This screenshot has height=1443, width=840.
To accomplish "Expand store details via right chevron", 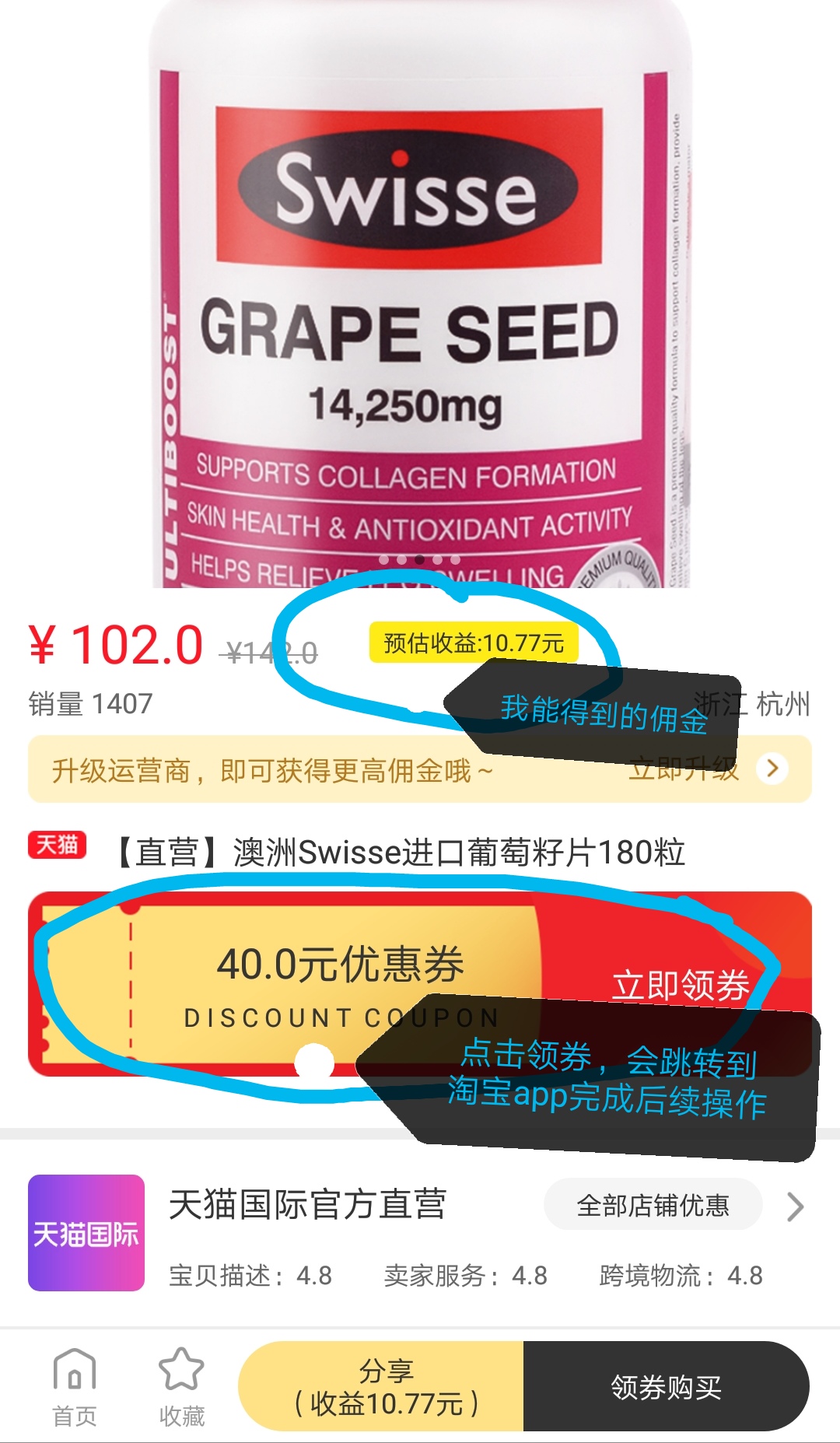I will point(795,1207).
